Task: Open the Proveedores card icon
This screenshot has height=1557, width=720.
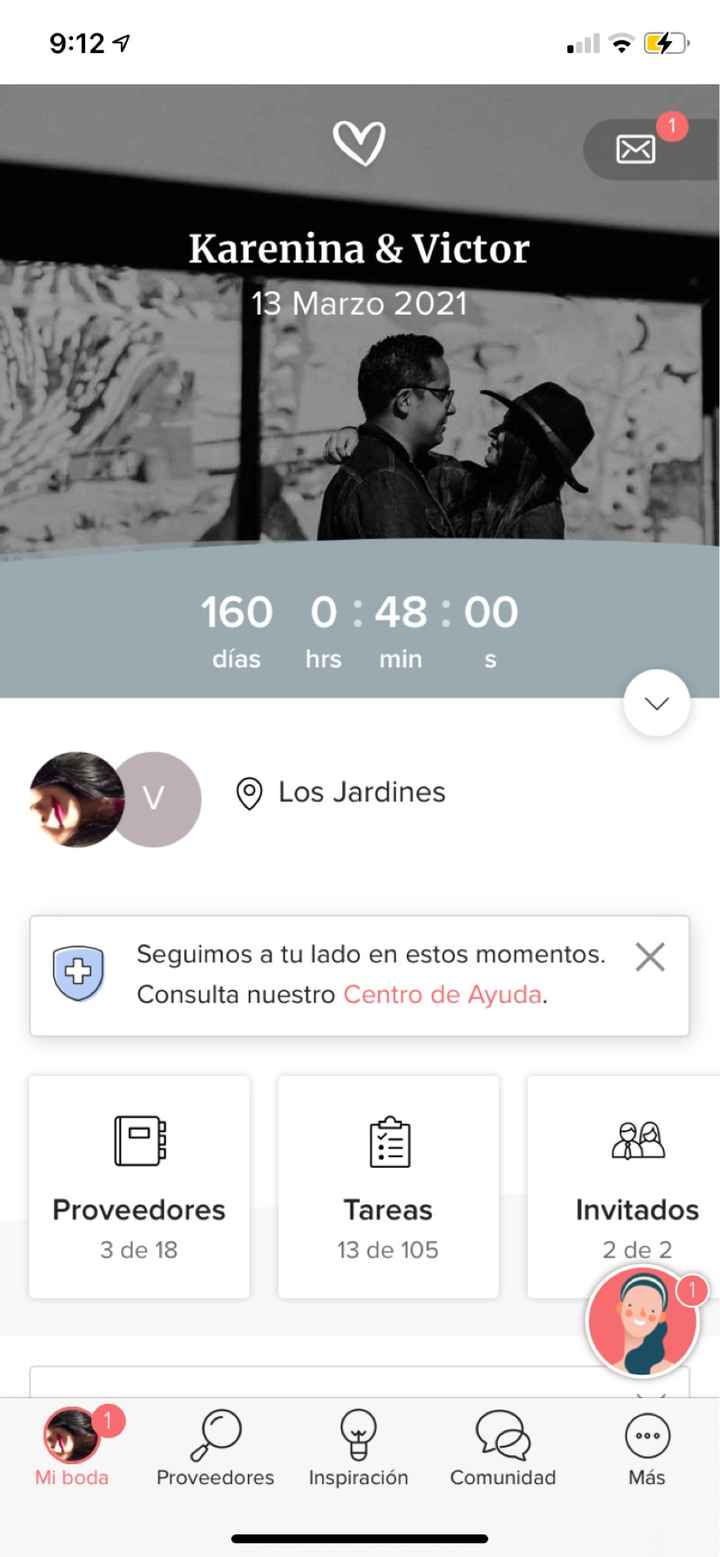Action: tap(138, 1139)
